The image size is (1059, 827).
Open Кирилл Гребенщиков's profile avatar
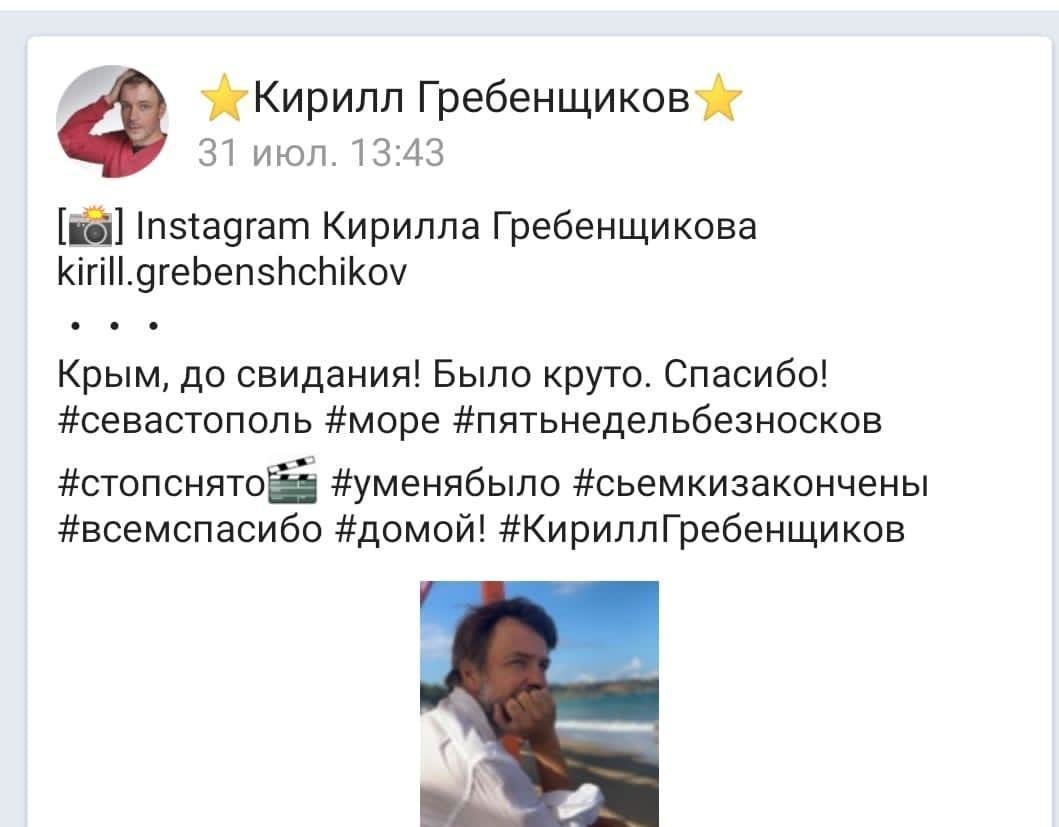[x=113, y=123]
